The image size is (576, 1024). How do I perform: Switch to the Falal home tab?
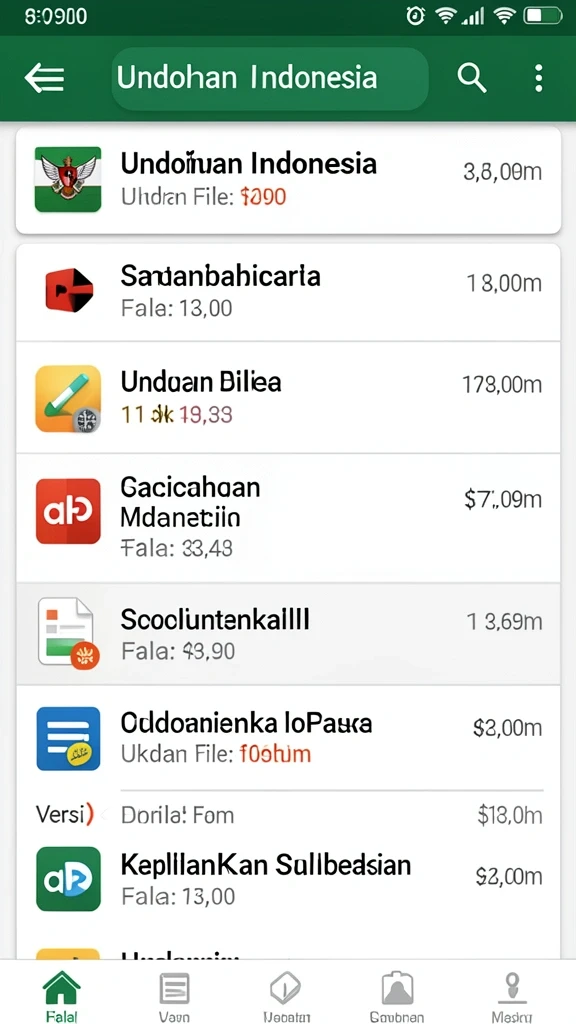tap(62, 993)
